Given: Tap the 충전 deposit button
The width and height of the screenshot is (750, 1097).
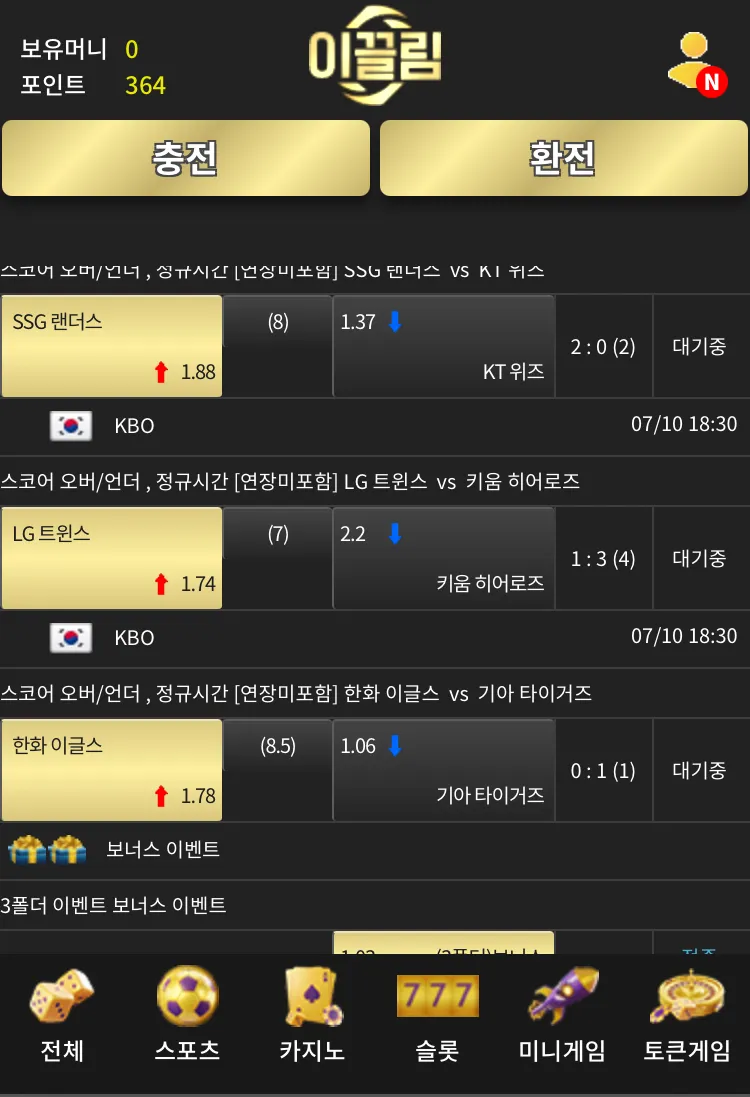Looking at the screenshot, I should point(185,158).
